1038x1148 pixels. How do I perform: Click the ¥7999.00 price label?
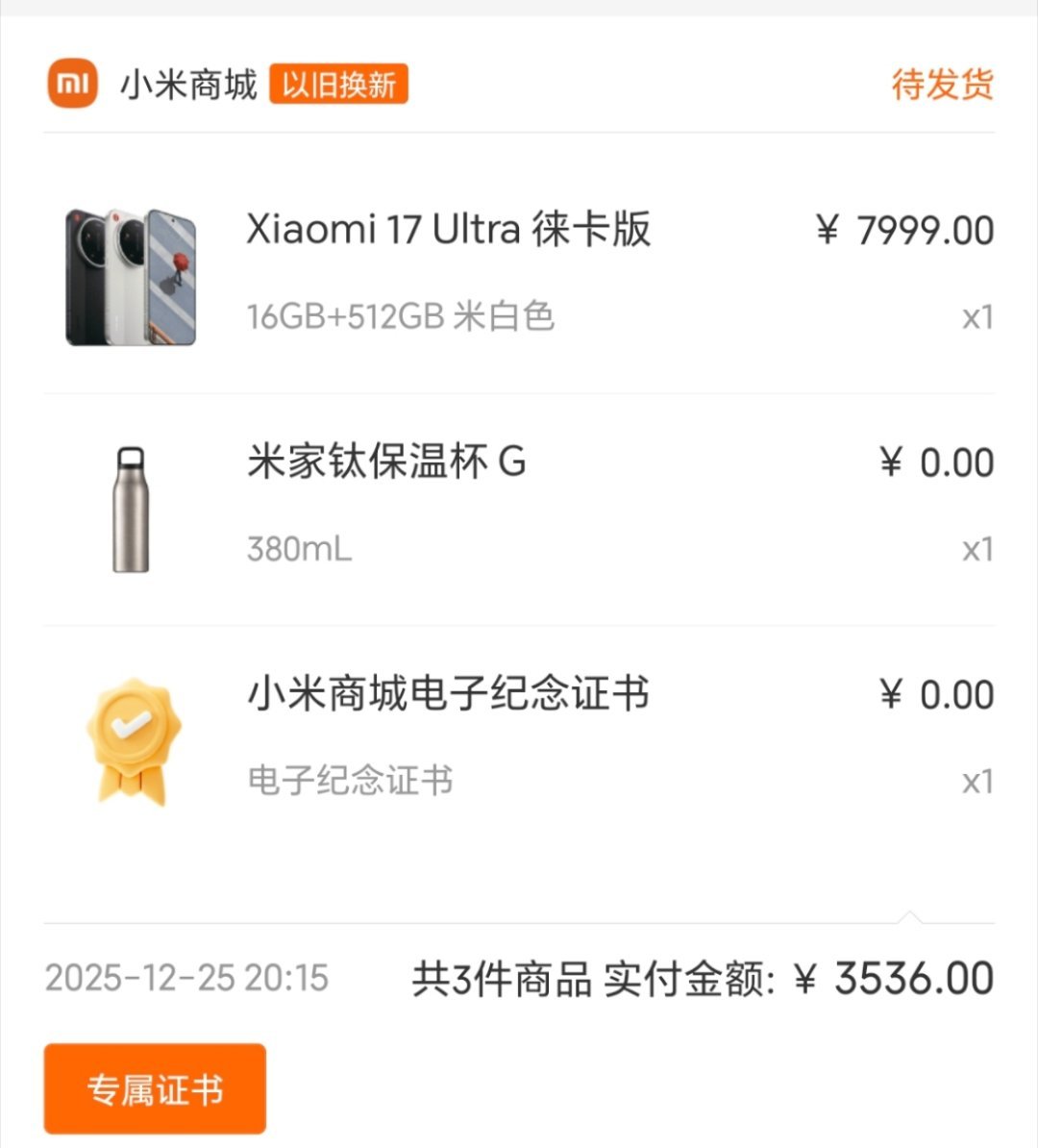point(902,229)
